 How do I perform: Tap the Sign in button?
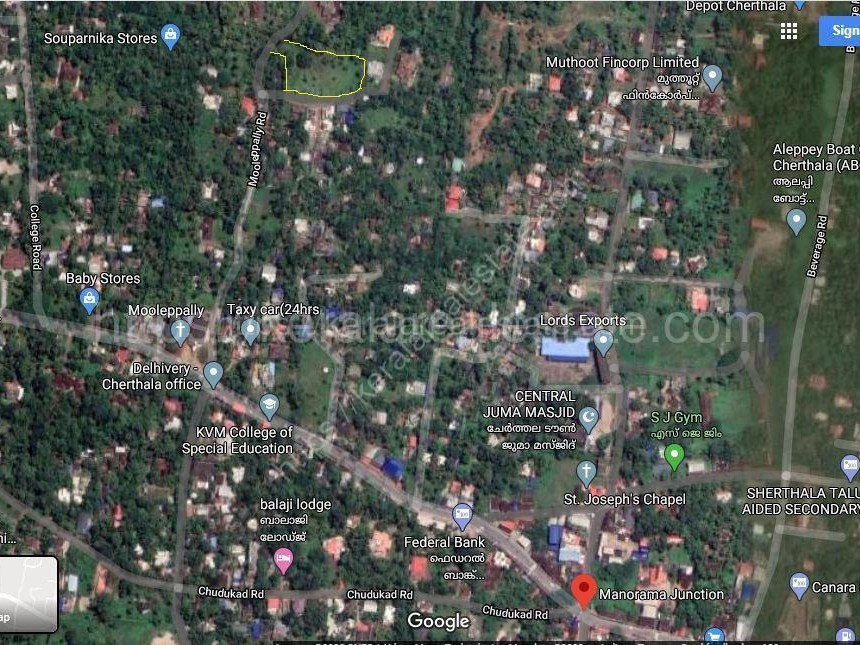(x=844, y=30)
